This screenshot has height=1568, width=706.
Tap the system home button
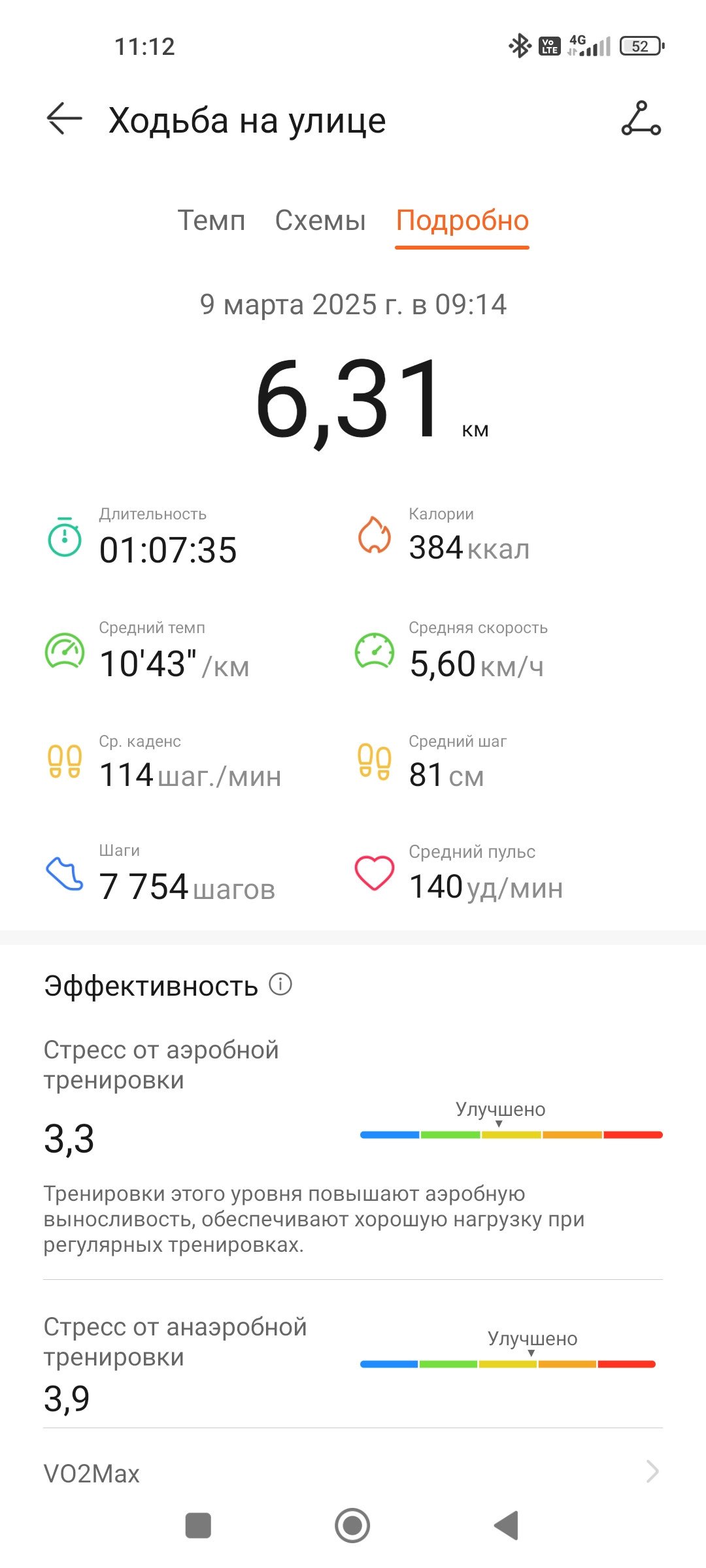click(x=352, y=1526)
